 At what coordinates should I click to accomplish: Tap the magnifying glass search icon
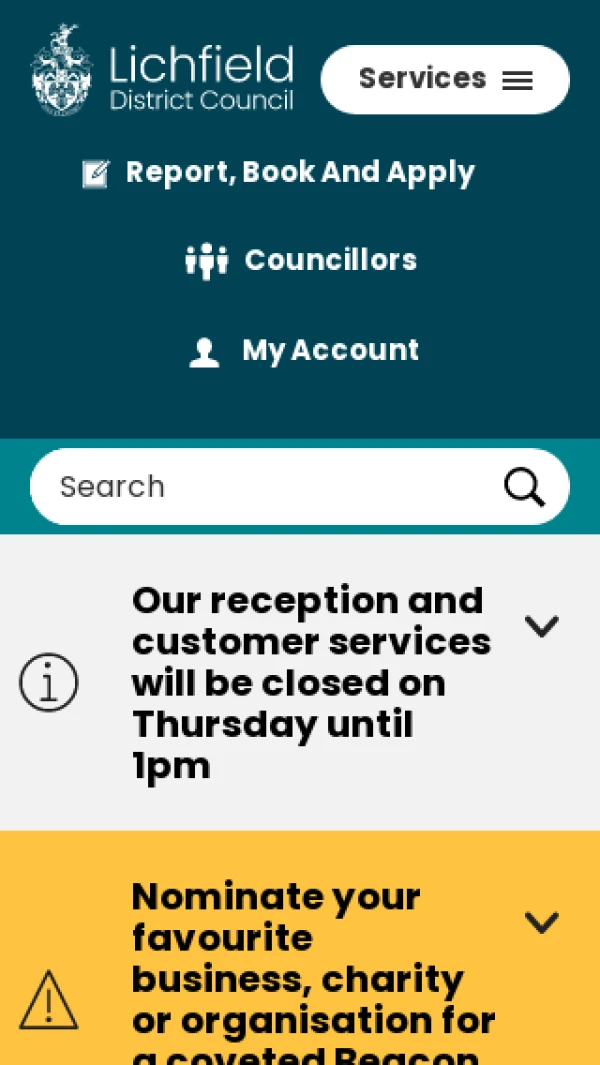coord(524,487)
